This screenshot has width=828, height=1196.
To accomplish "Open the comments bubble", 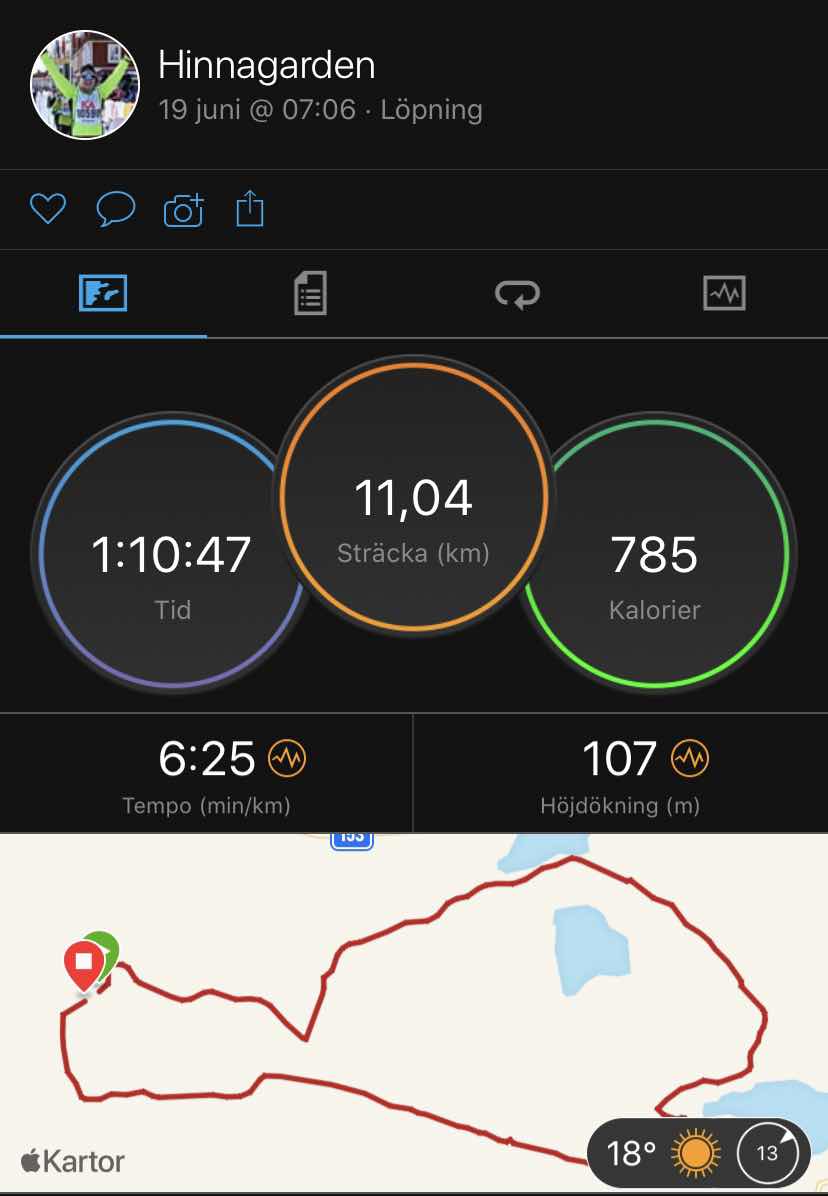I will click(115, 209).
